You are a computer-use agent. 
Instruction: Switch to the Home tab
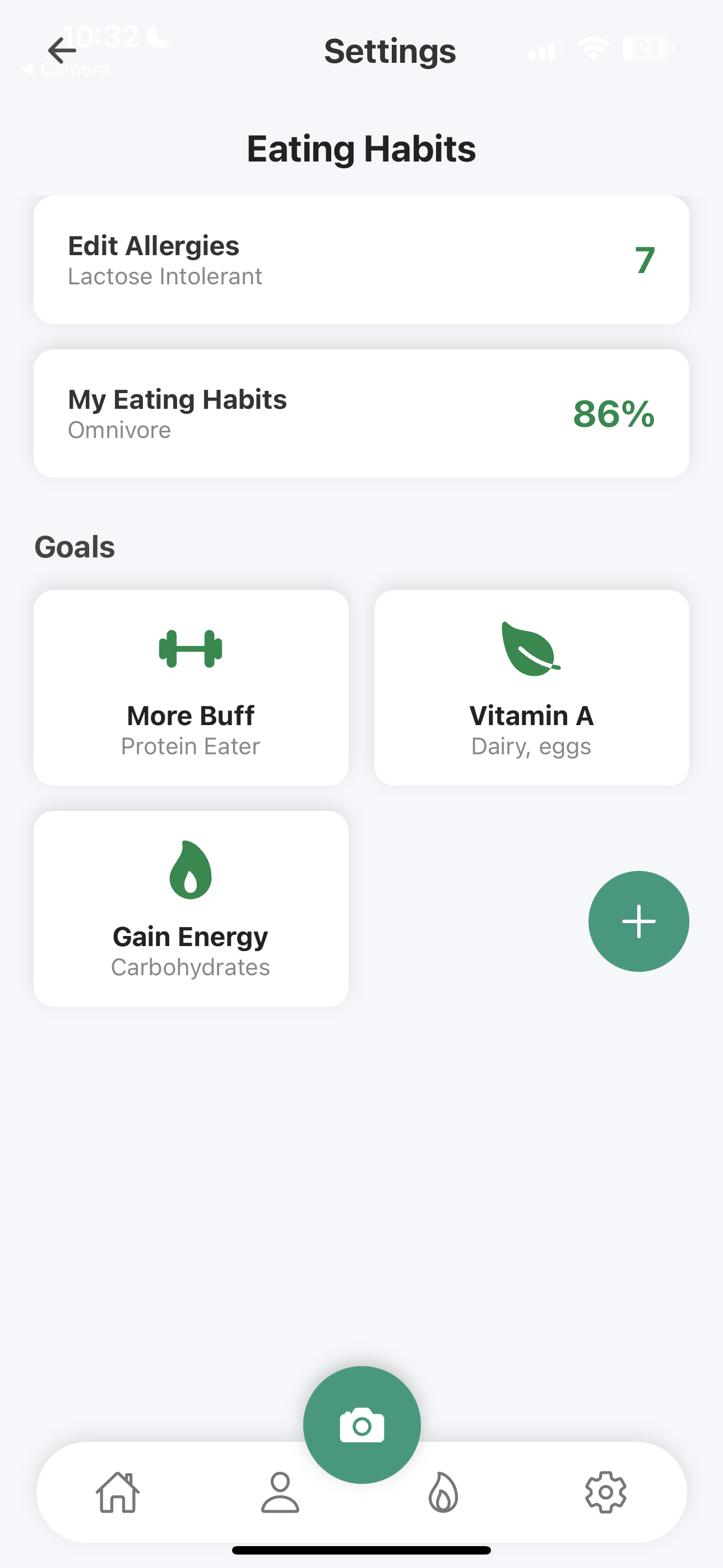(x=118, y=1492)
